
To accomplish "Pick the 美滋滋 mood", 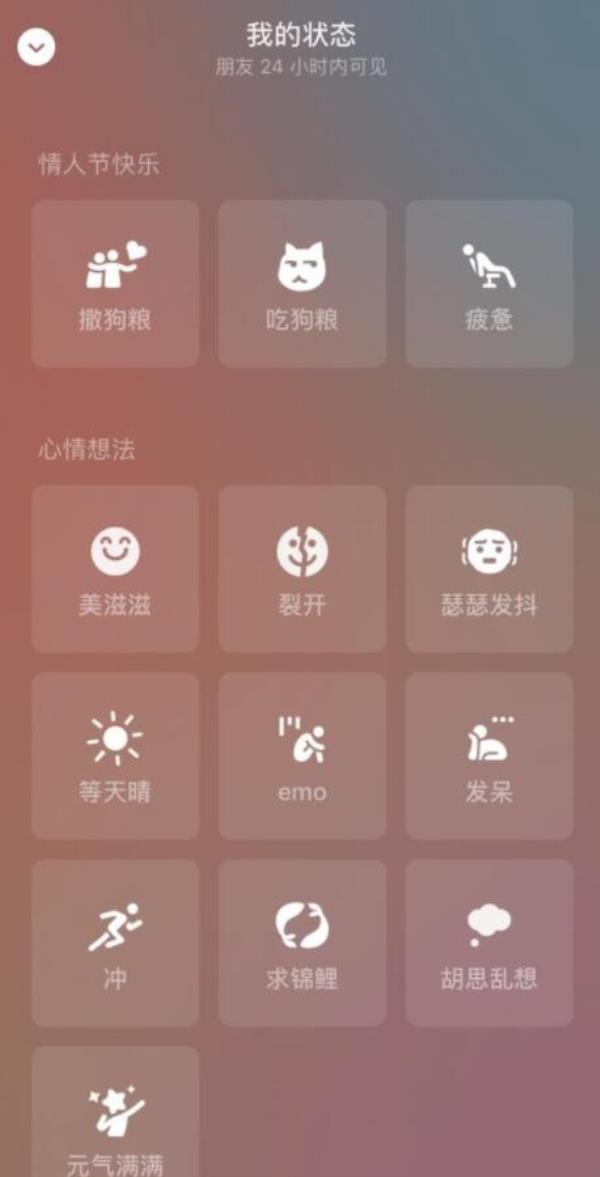I will (x=115, y=569).
